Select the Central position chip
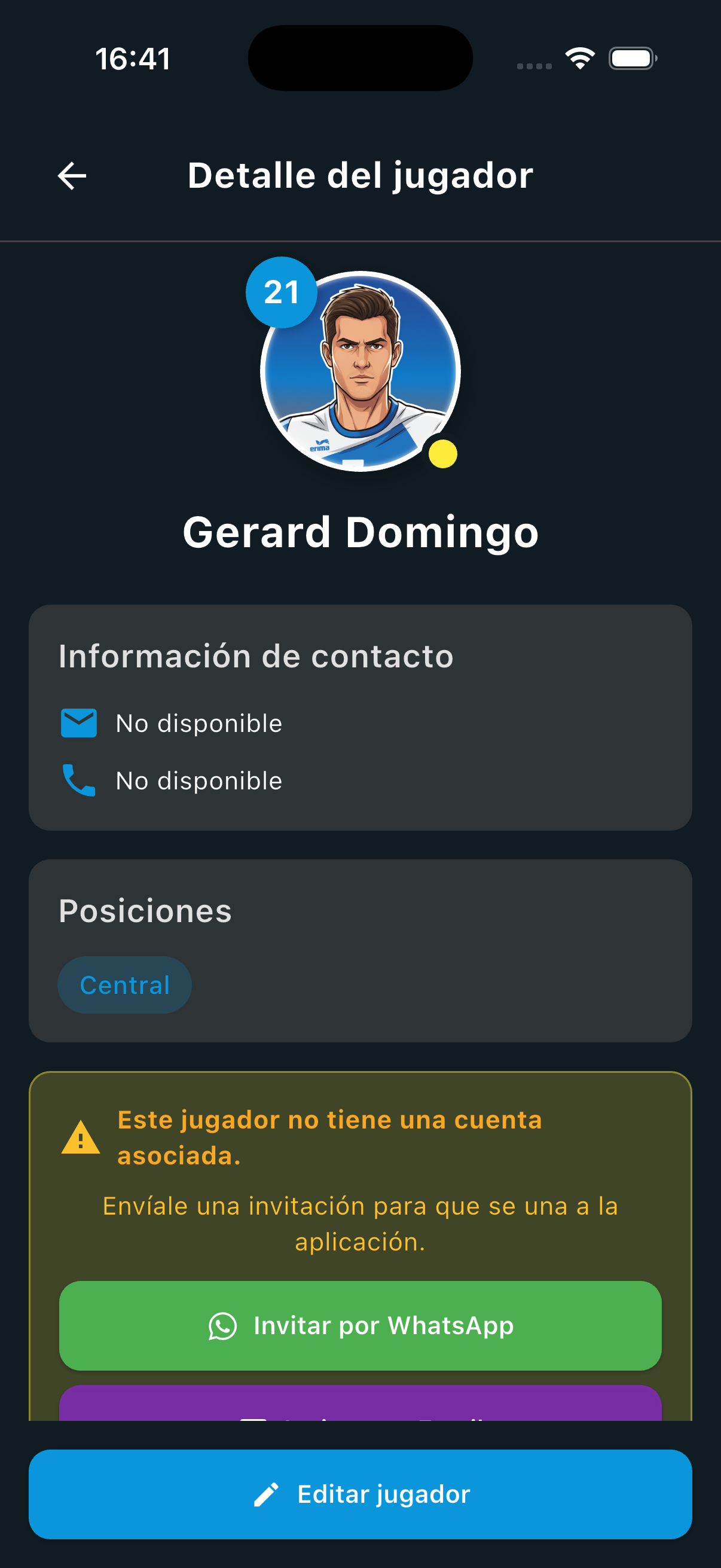 coord(125,985)
